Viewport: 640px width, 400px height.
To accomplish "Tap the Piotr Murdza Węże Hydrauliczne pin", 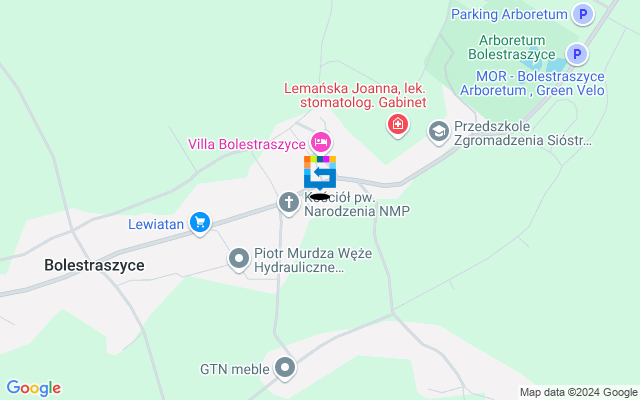I will pyautogui.click(x=238, y=260).
